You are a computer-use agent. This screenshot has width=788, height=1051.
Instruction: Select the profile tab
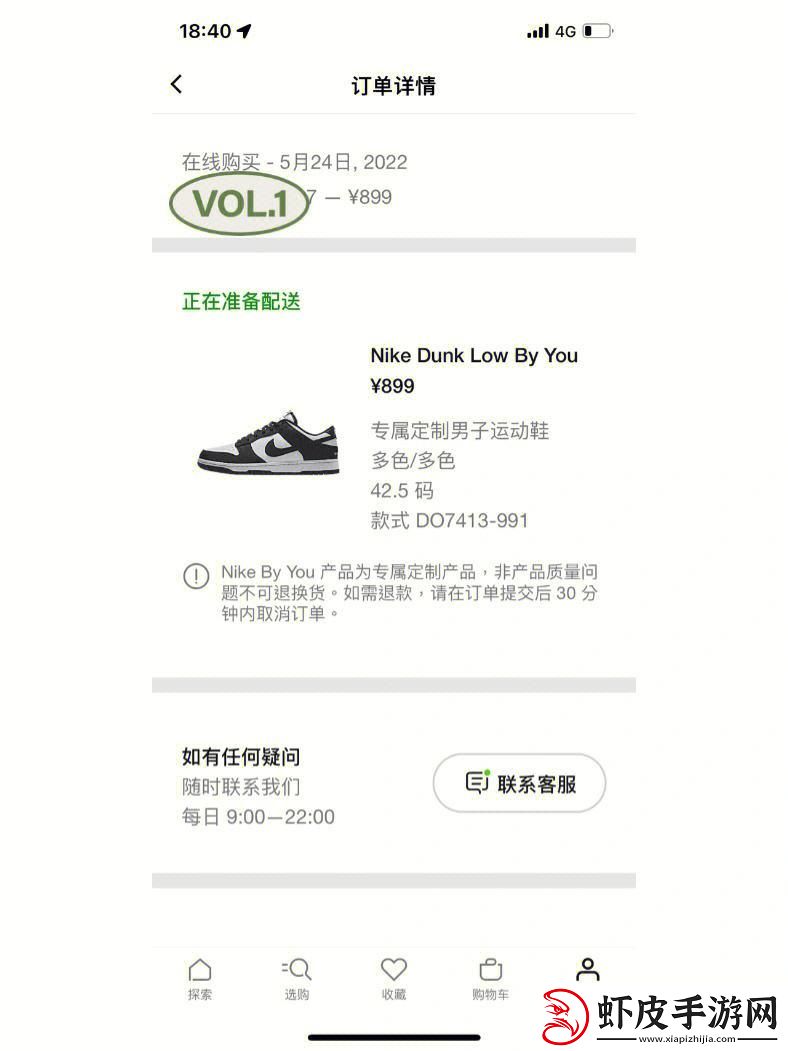point(588,970)
